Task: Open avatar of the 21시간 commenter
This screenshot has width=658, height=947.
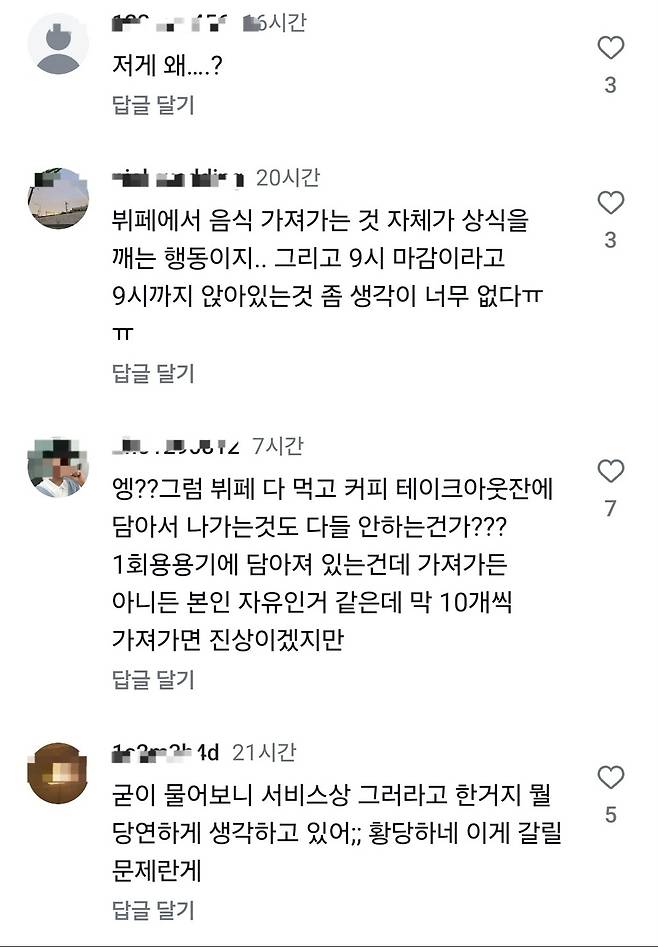Action: coord(59,772)
